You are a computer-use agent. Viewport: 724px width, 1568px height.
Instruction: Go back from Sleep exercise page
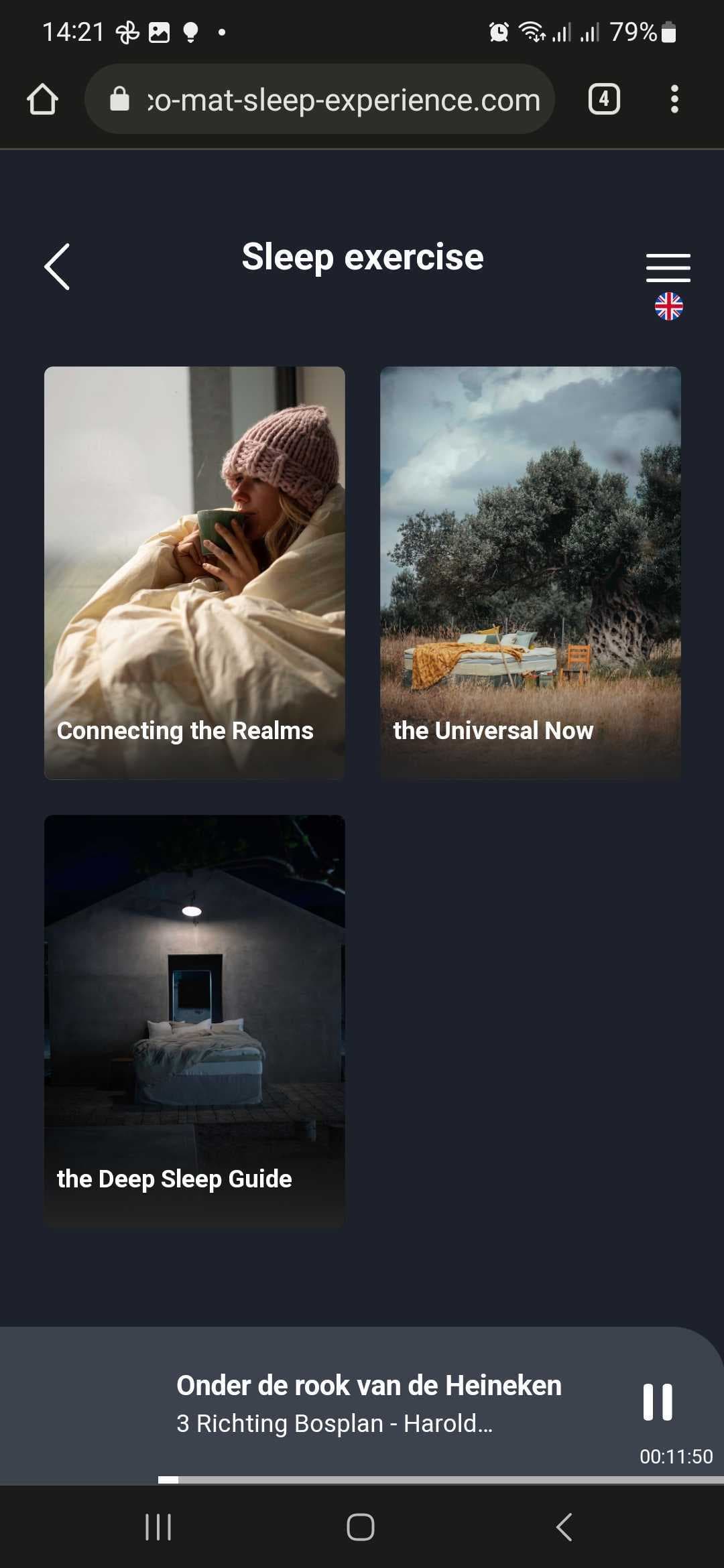pos(57,267)
